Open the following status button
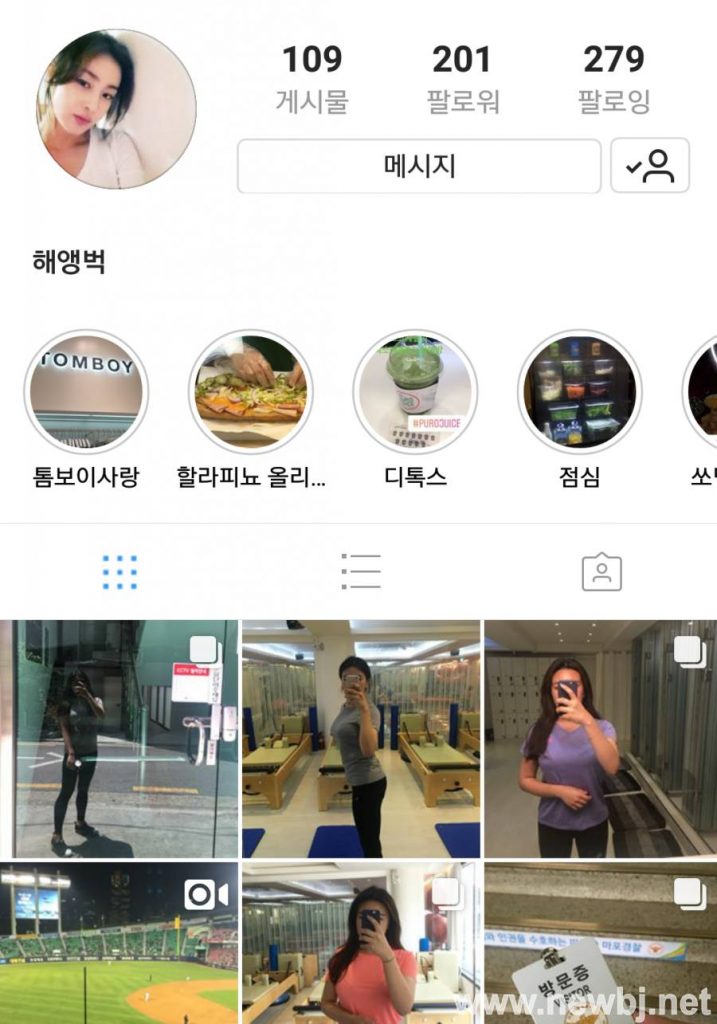This screenshot has height=1024, width=717. click(650, 166)
